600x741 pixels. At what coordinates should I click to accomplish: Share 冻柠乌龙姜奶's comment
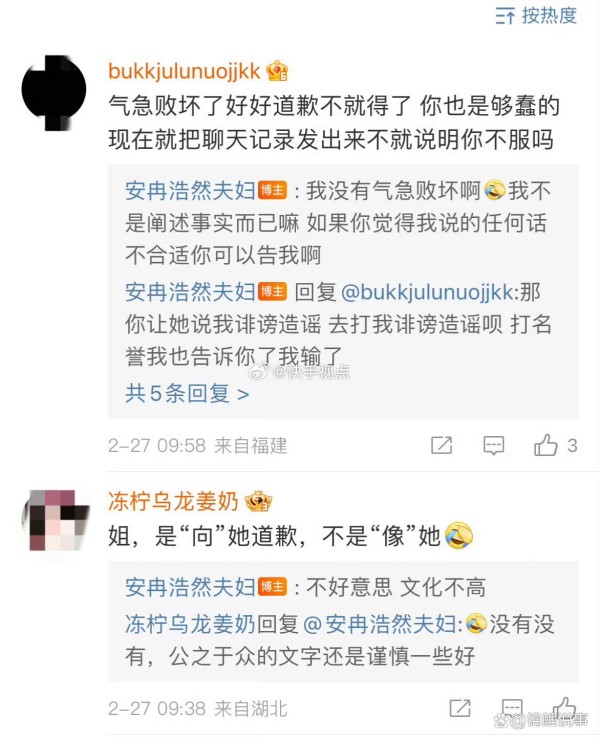(459, 709)
